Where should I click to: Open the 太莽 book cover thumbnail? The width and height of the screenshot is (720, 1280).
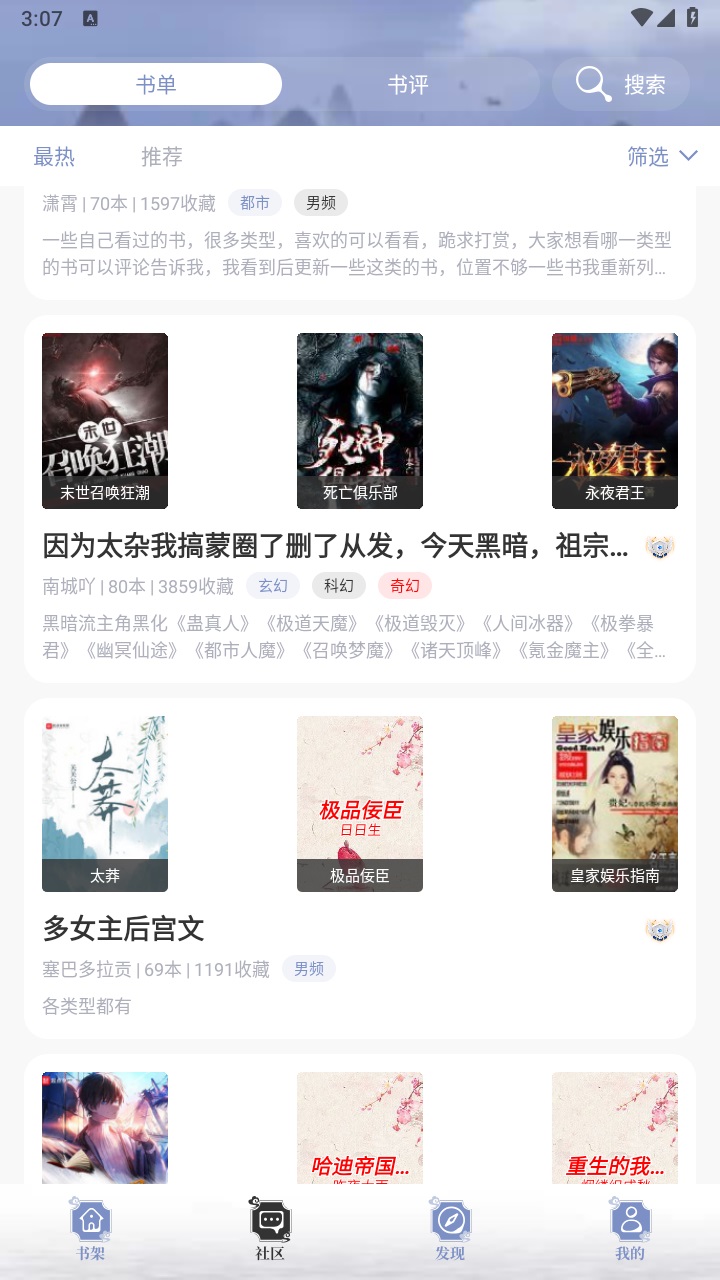[x=104, y=803]
